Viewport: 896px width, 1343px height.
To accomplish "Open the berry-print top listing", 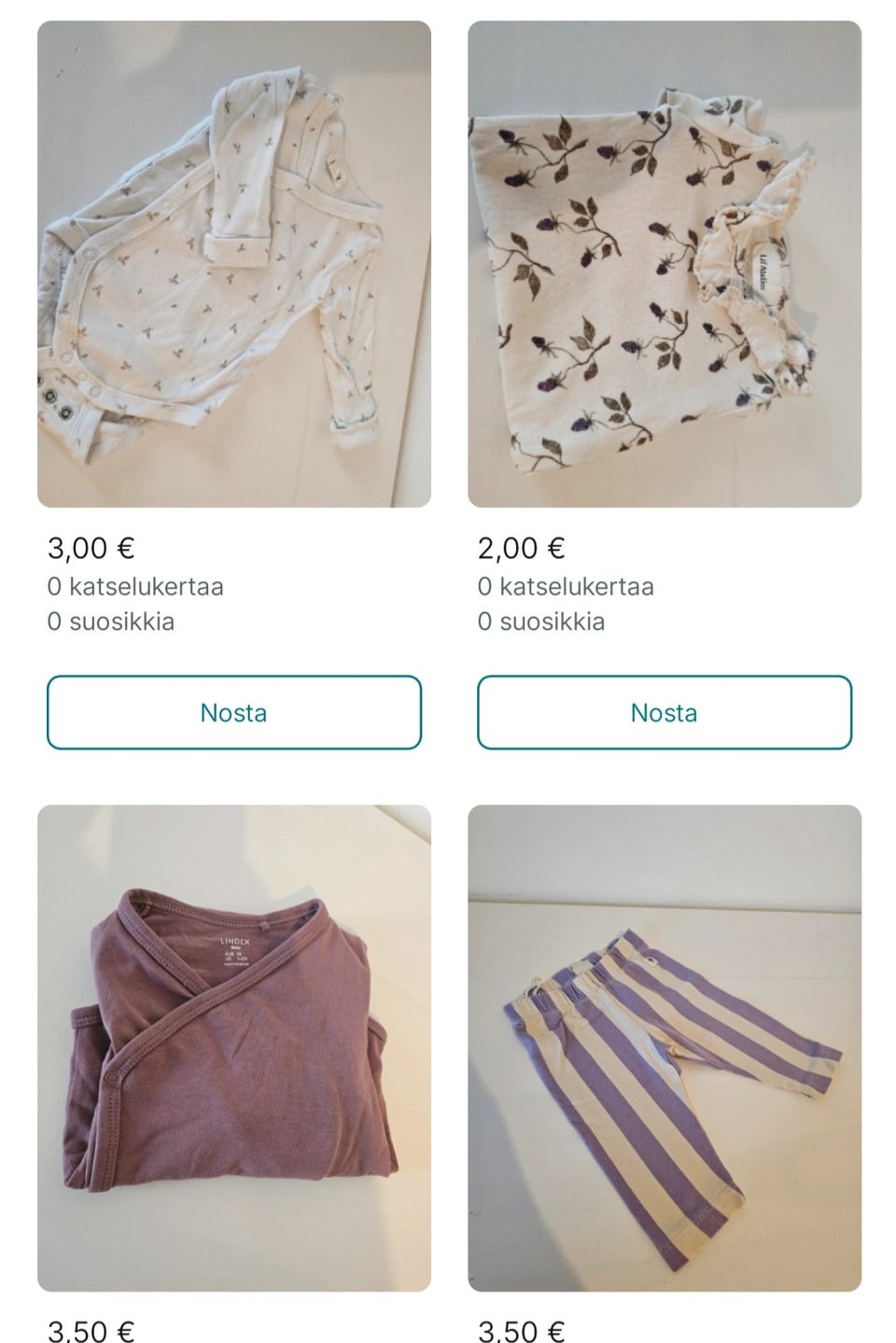I will coord(664,264).
